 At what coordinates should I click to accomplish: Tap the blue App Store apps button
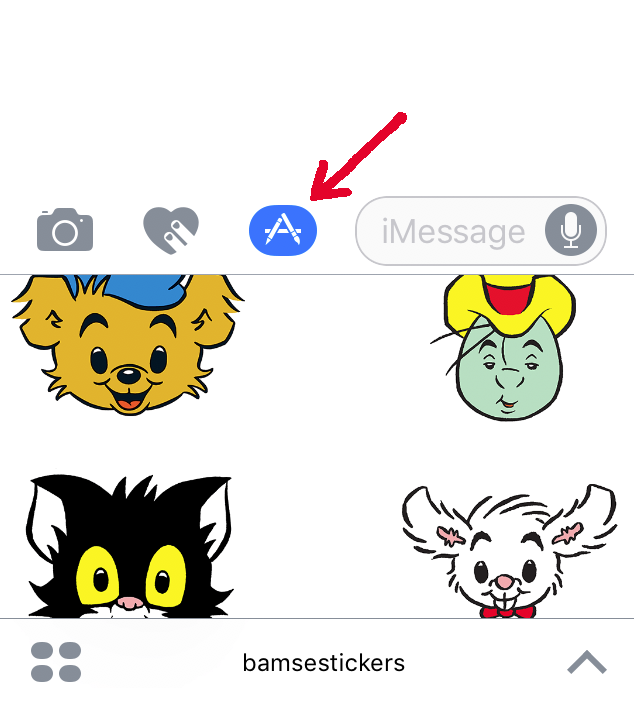coord(282,231)
